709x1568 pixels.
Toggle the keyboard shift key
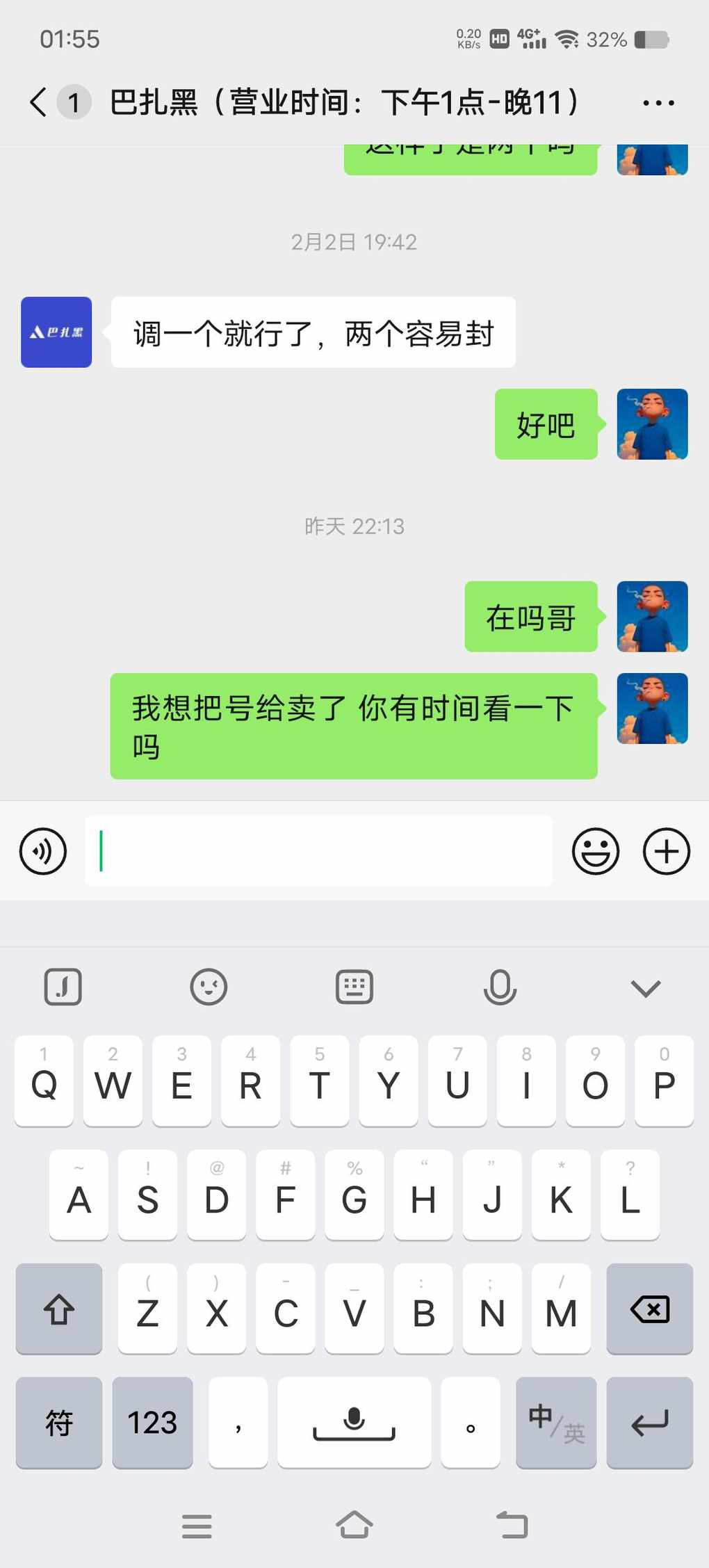coord(59,1309)
